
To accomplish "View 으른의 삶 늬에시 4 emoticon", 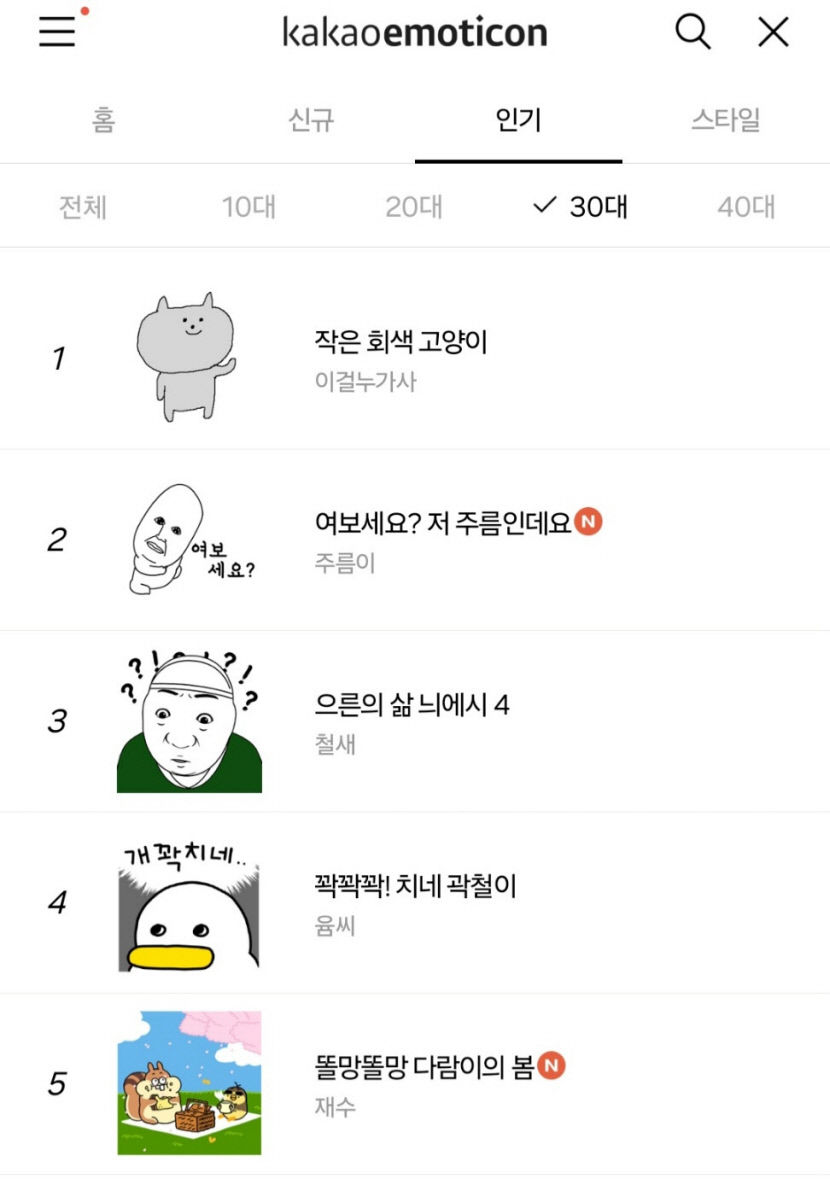I will 411,705.
